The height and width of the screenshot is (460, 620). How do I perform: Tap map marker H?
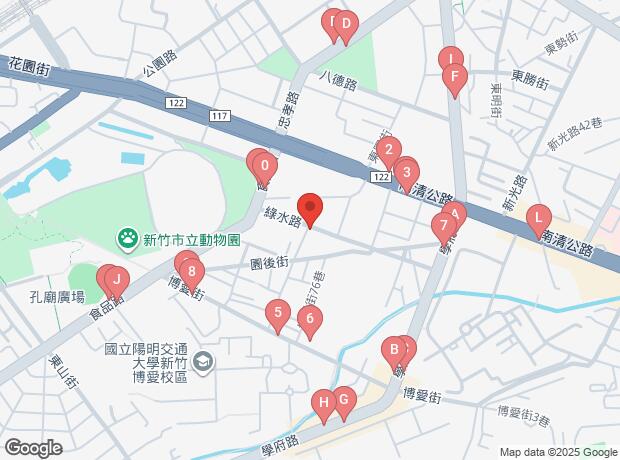[323, 404]
